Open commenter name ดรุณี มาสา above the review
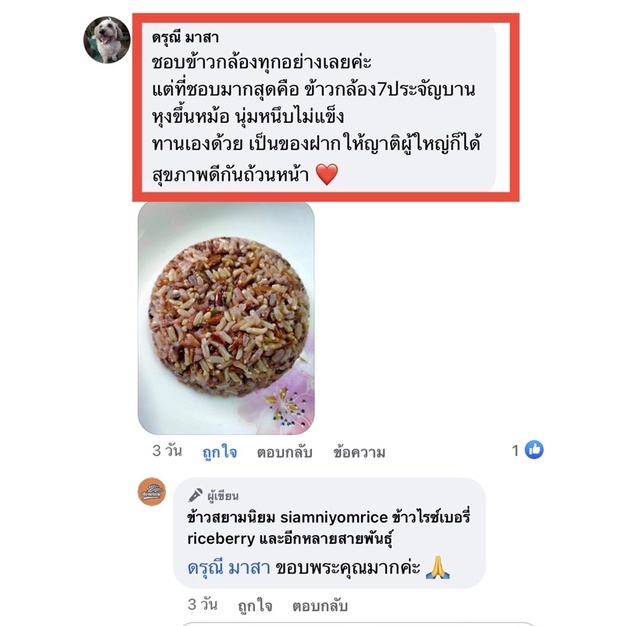Screen dimensions: 626x626 pyautogui.click(x=185, y=38)
